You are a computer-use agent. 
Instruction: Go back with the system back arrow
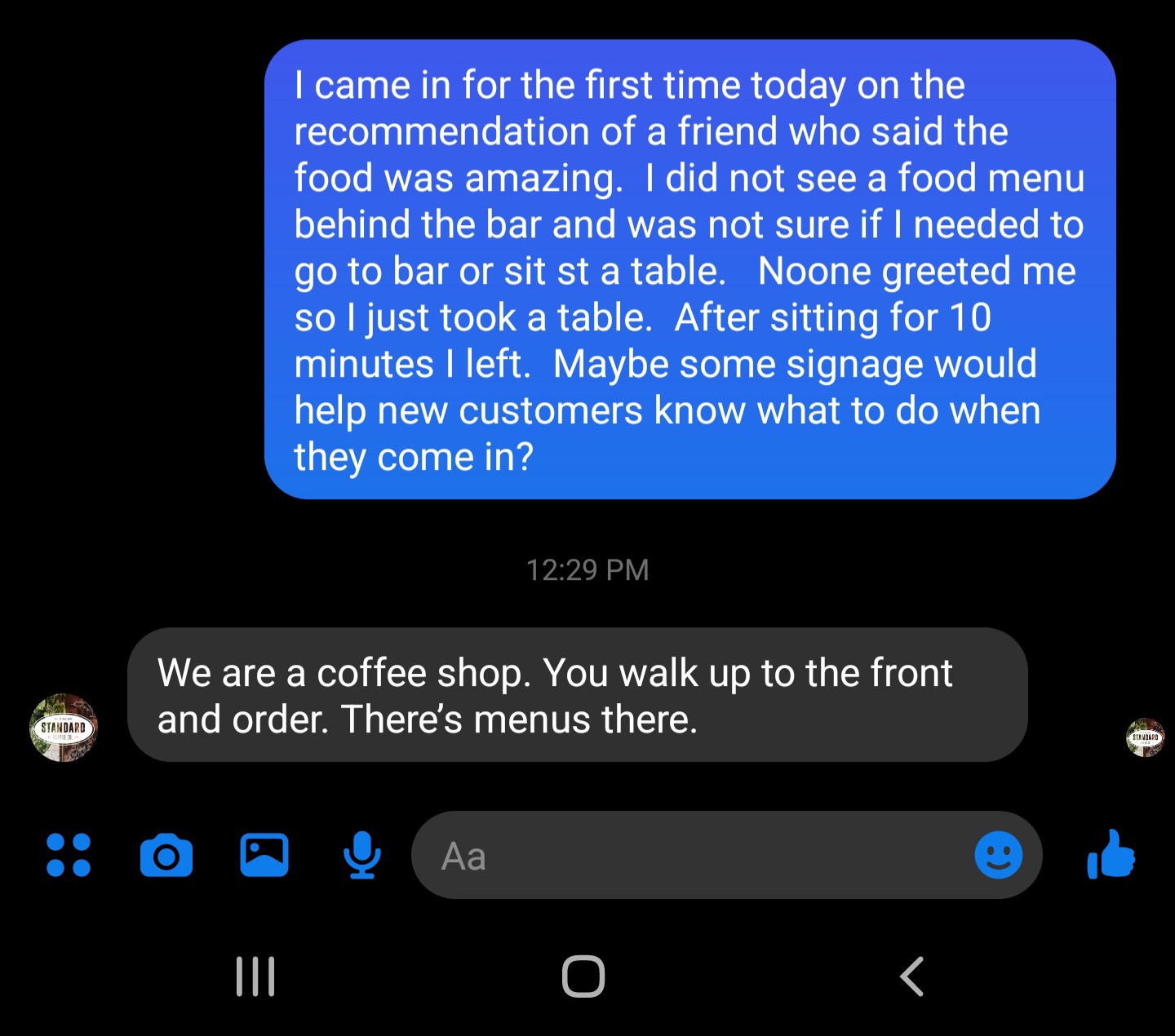[x=911, y=976]
